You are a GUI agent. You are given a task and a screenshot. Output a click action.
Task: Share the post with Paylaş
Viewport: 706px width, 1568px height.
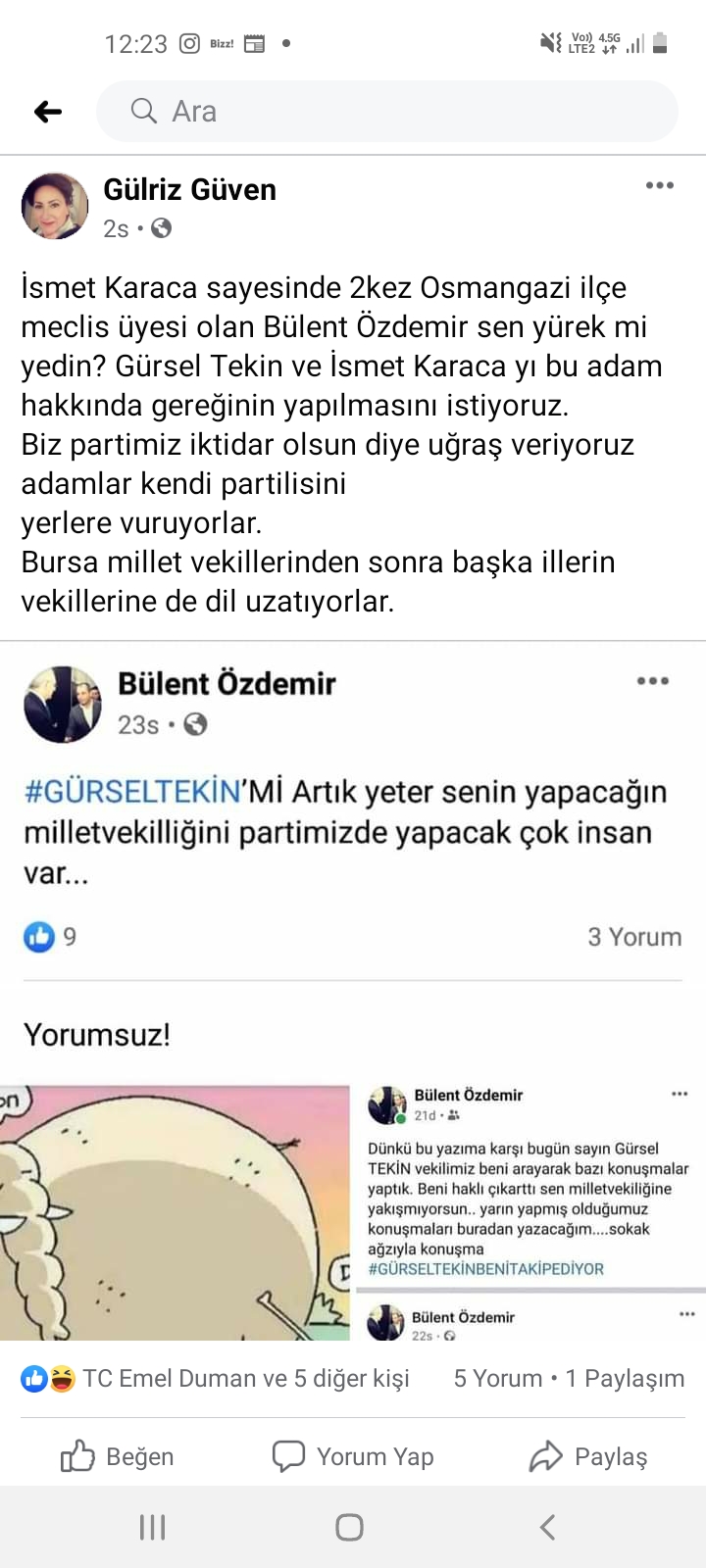click(x=588, y=1457)
